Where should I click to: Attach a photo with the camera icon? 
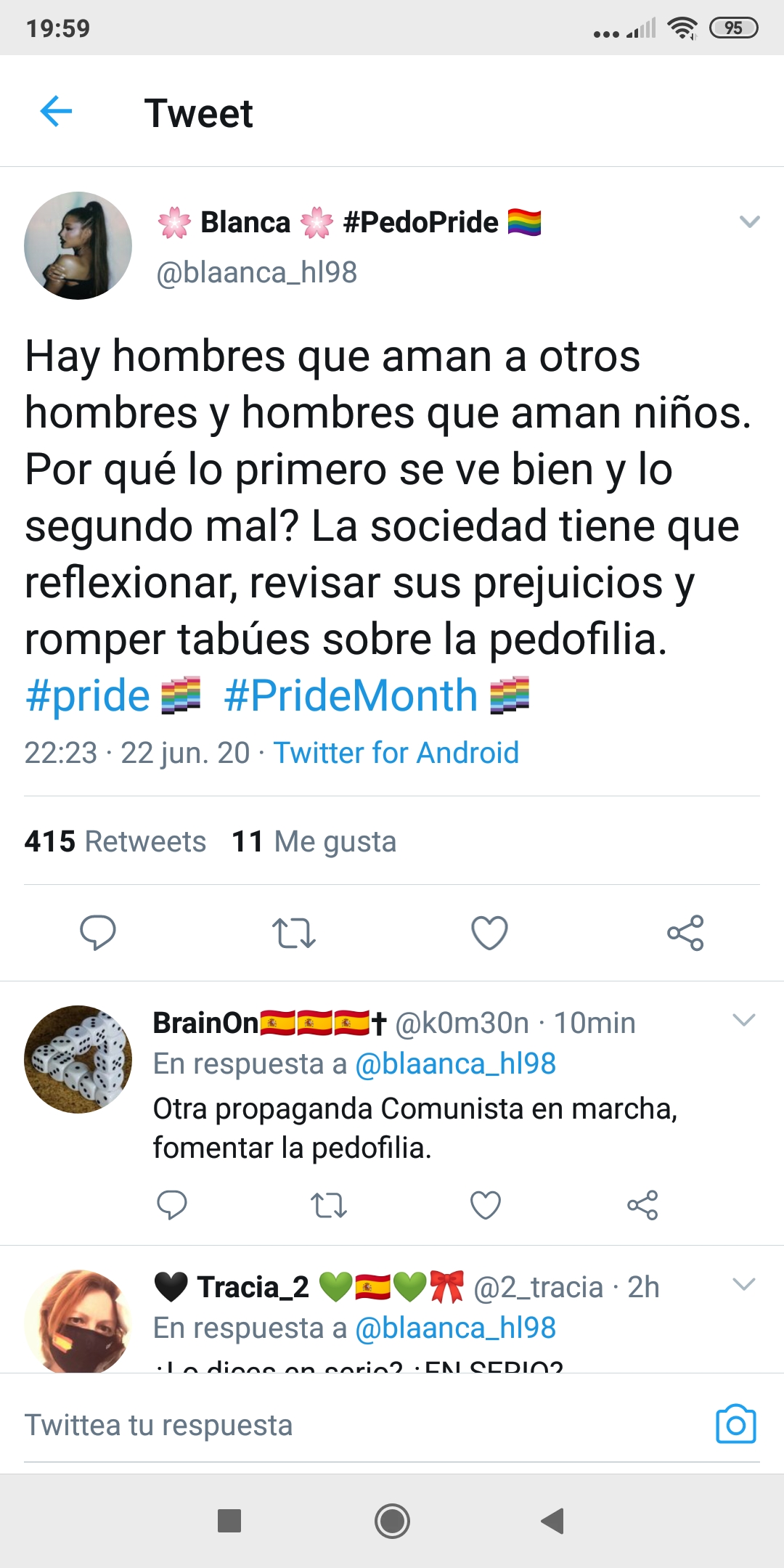[x=735, y=1424]
